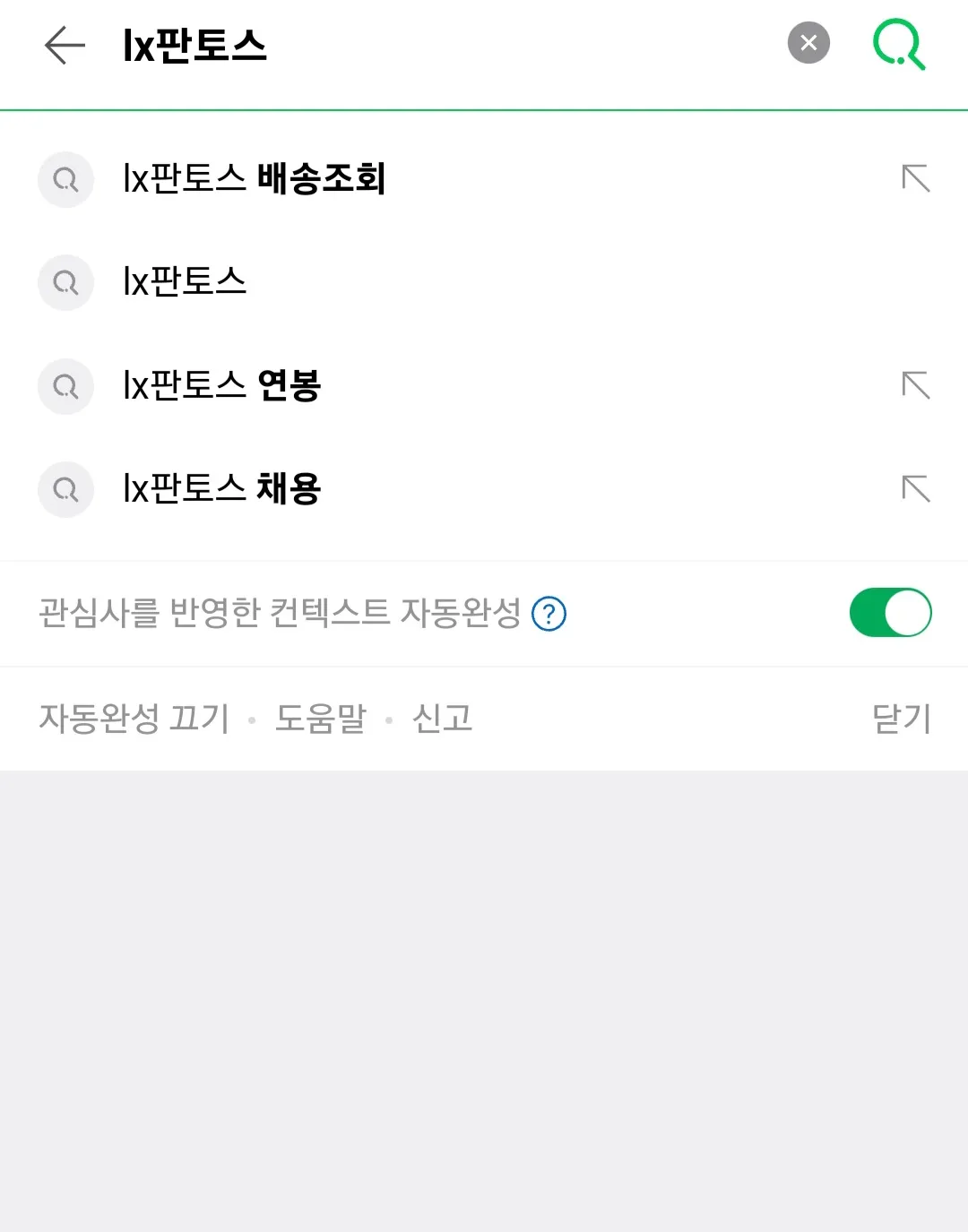The width and height of the screenshot is (968, 1232).
Task: Click inside the search input field
Action: click(403, 46)
